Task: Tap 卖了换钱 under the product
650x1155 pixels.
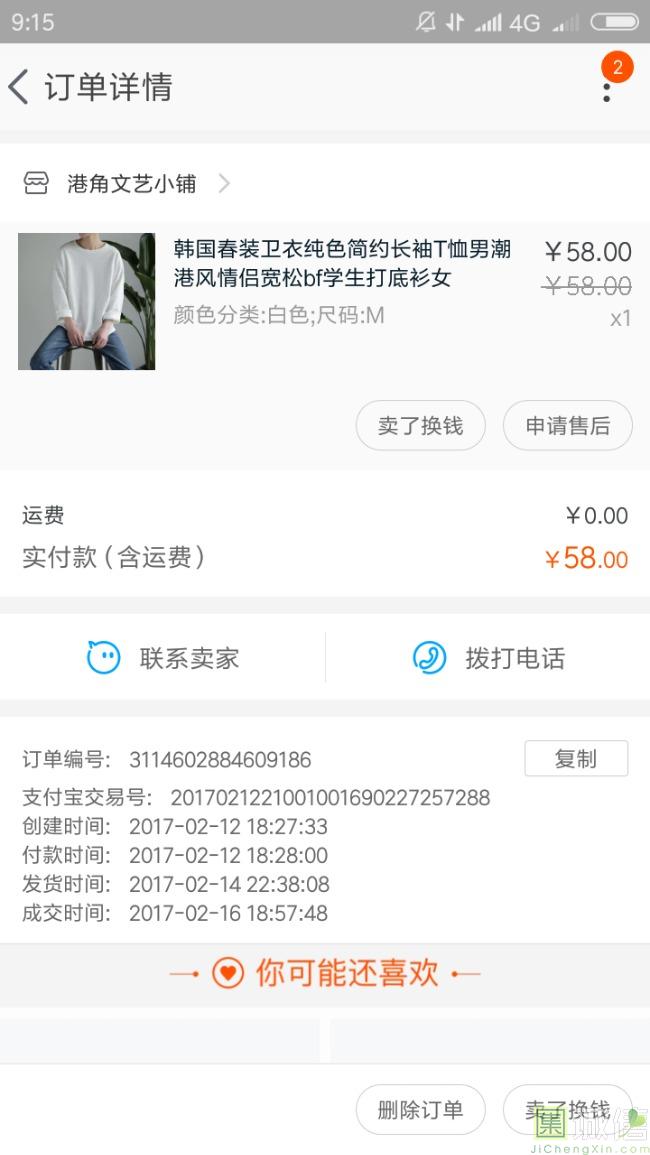Action: click(421, 425)
